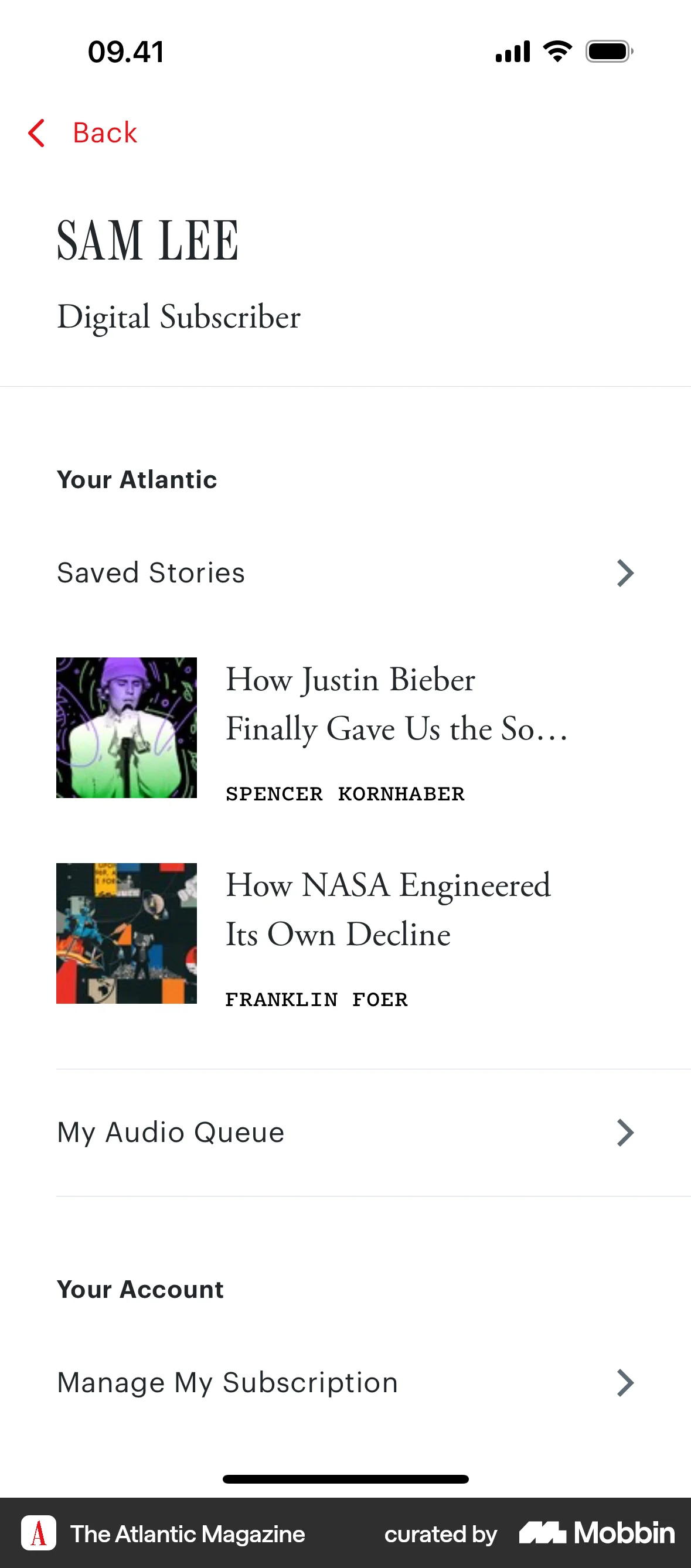Expand Manage My Subscription with its chevron
Screen dimensions: 691x1568
coord(624,1382)
